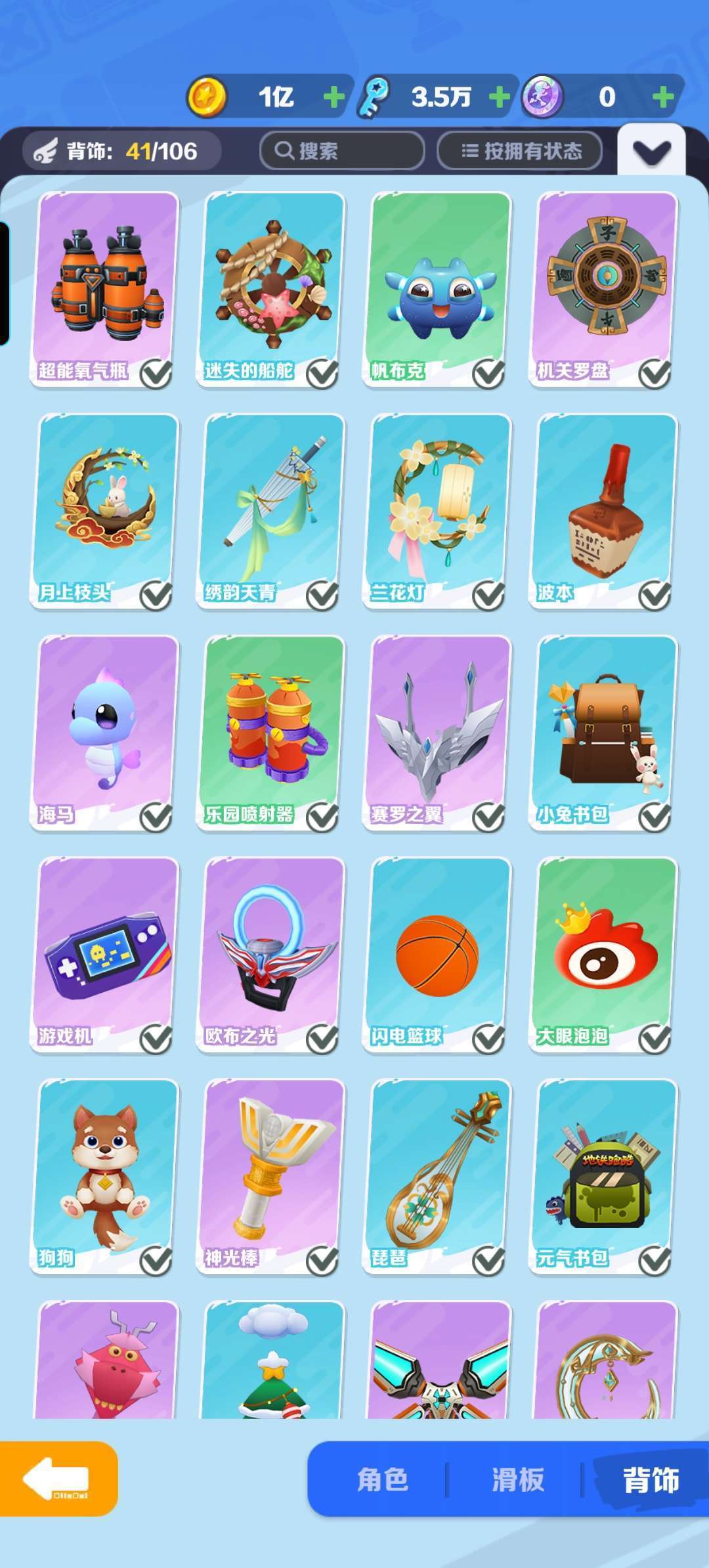
Task: Switch to the 角色 tab
Action: (x=383, y=1480)
